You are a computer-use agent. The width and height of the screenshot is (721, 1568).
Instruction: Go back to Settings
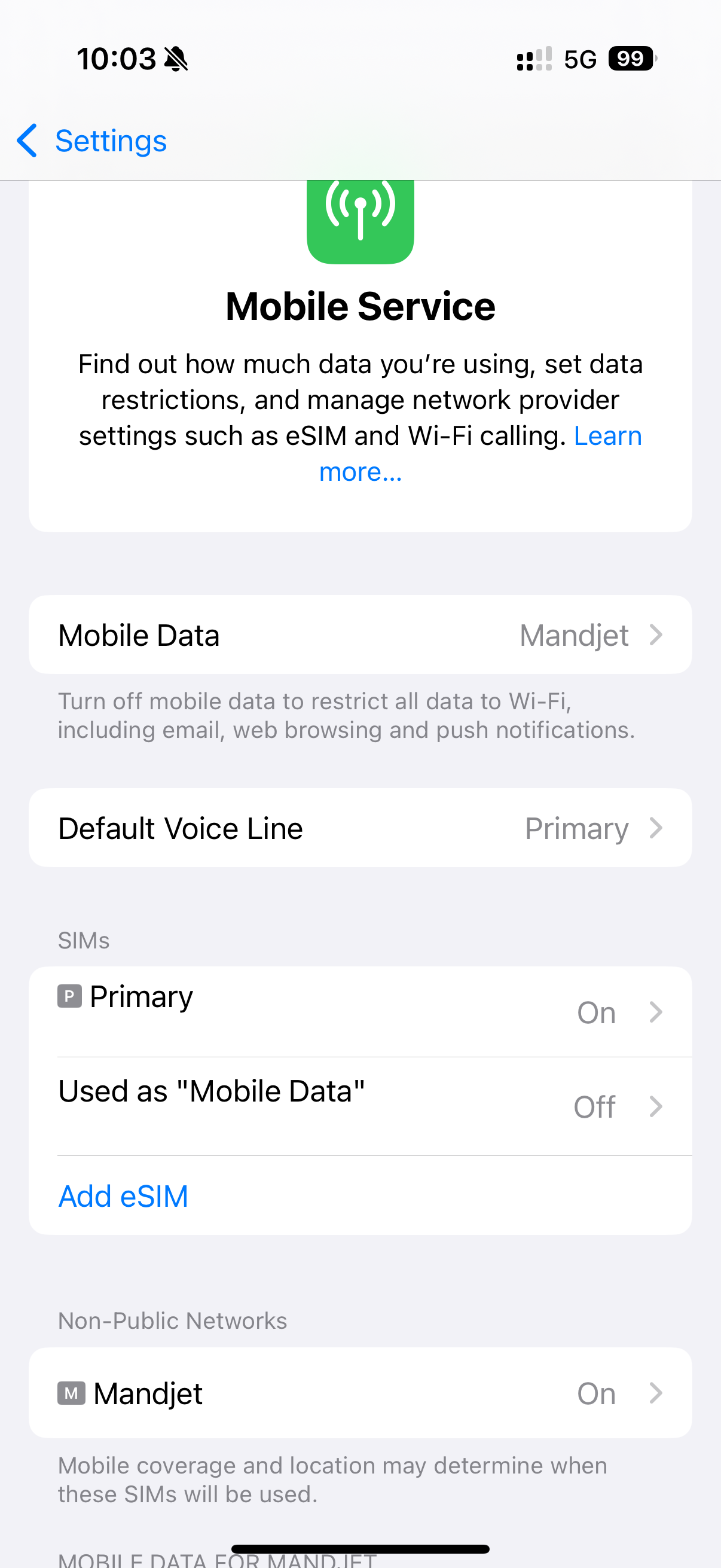(93, 141)
